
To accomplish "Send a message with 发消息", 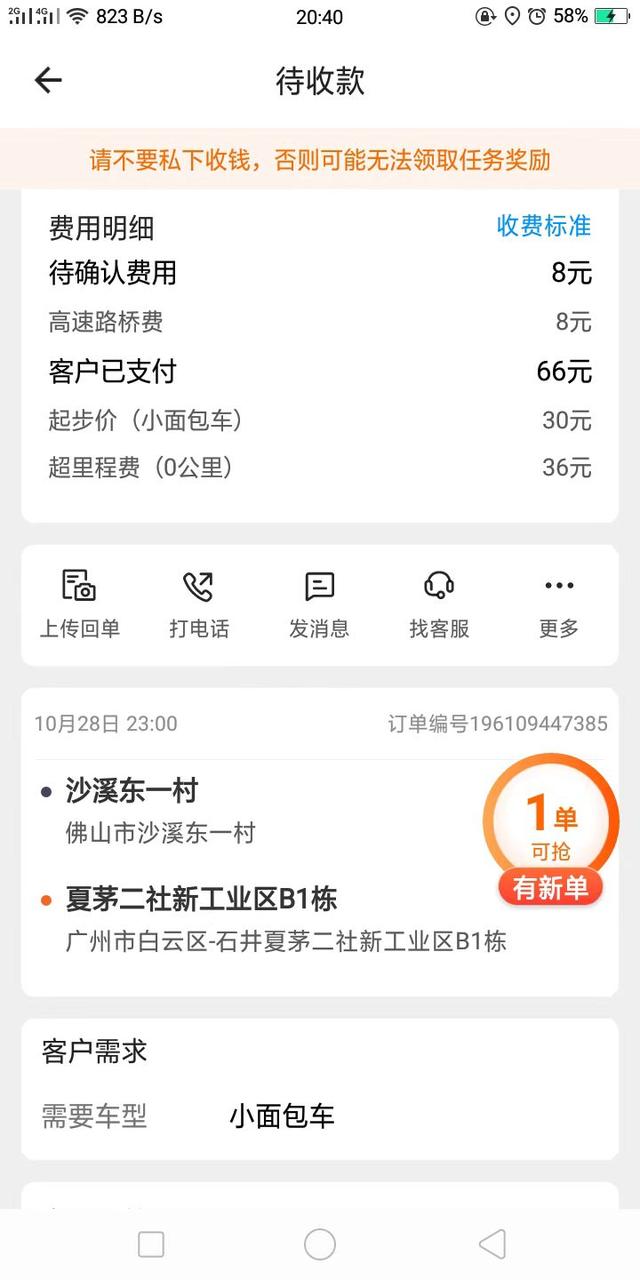I will [x=319, y=604].
